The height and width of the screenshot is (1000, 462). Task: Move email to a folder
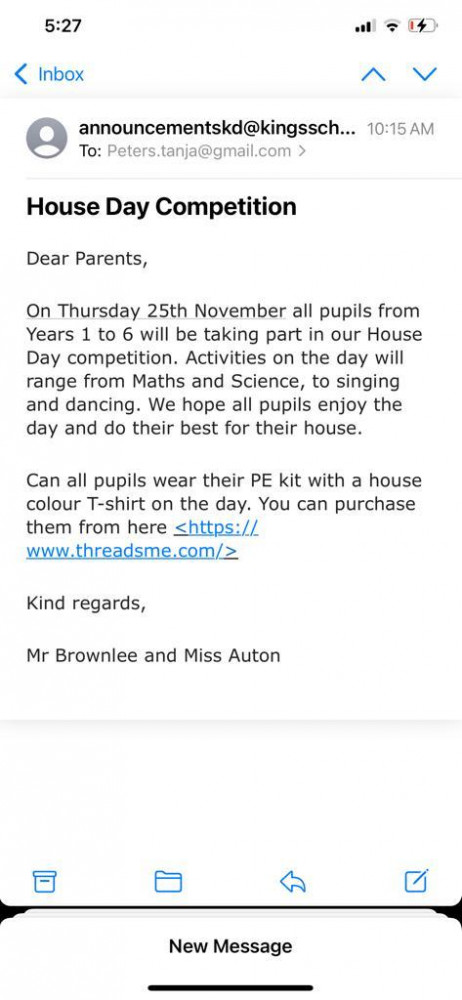[168, 881]
